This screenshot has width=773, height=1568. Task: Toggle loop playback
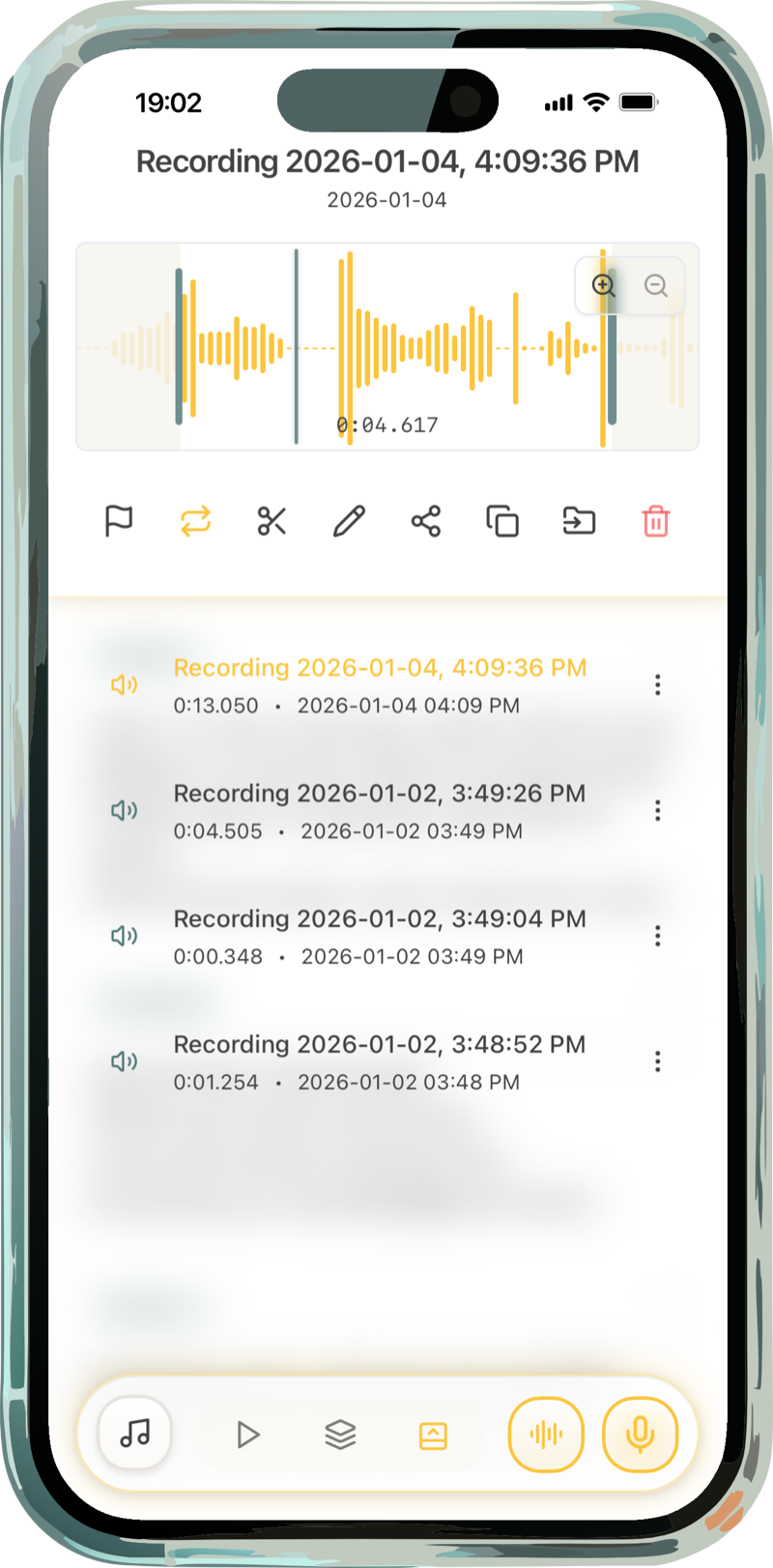click(195, 521)
